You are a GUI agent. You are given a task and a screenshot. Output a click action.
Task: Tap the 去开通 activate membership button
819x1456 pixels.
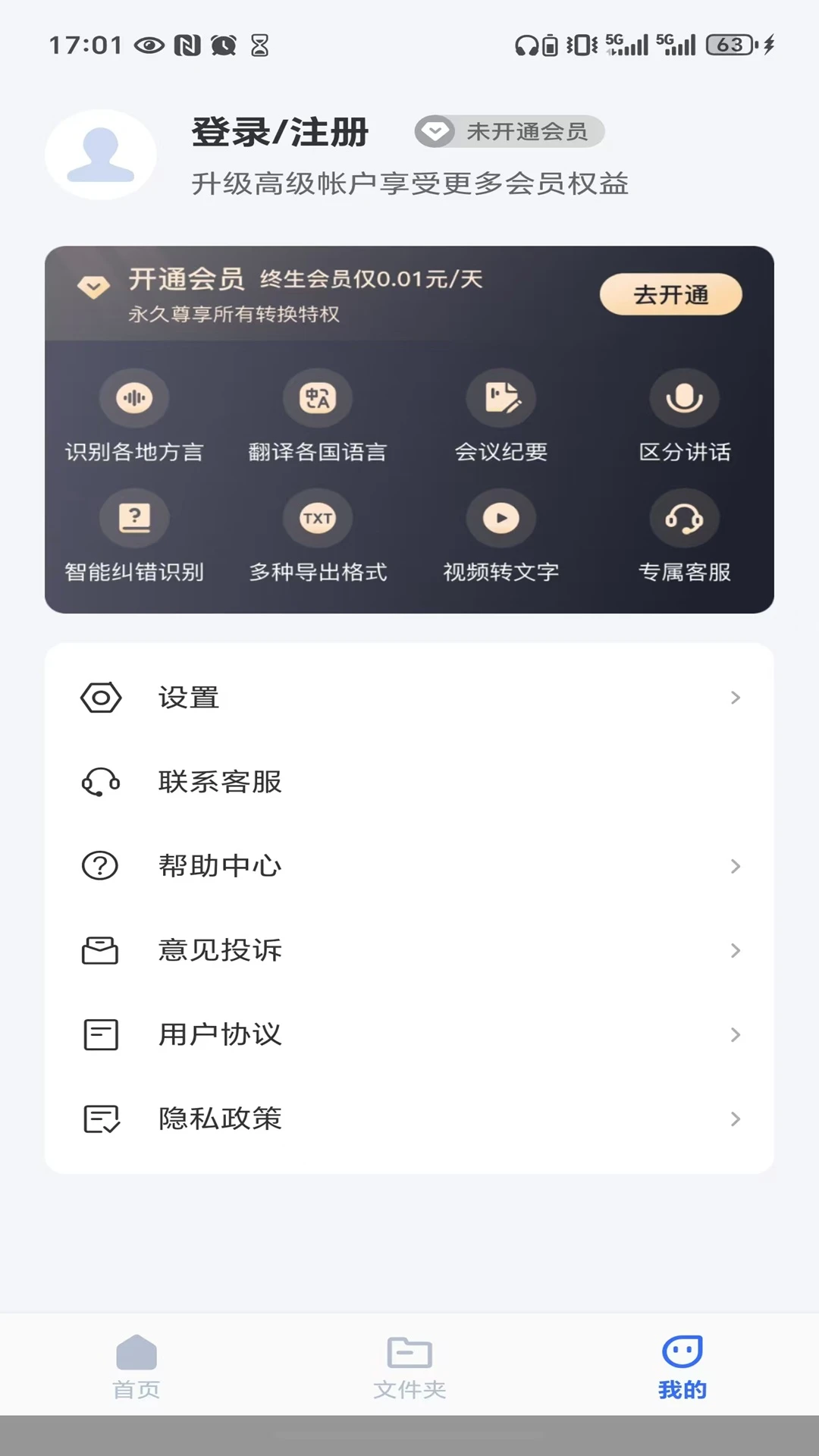pyautogui.click(x=672, y=295)
